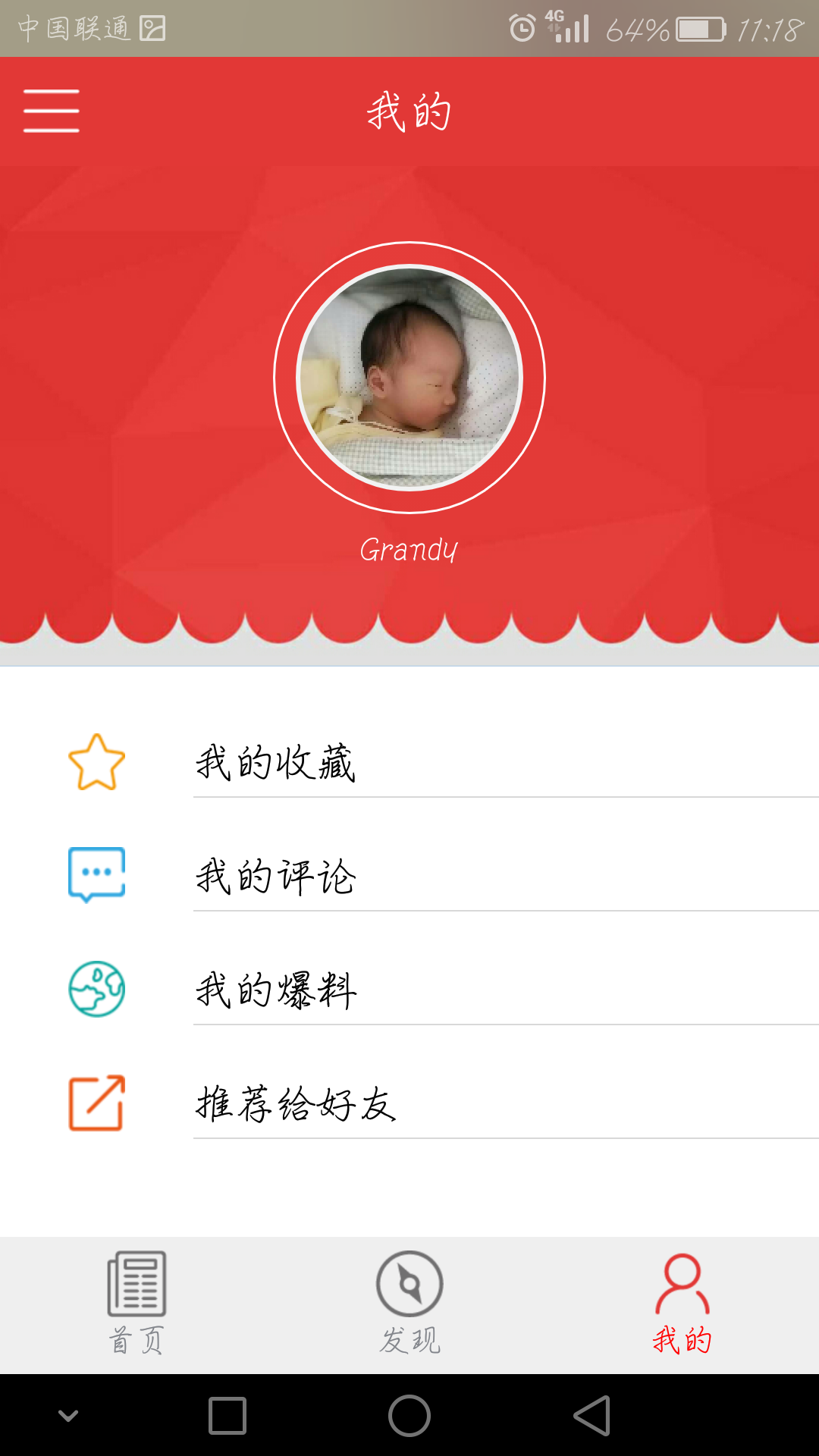Open the recent apps overview
The width and height of the screenshot is (819, 1456).
pyautogui.click(x=227, y=1416)
